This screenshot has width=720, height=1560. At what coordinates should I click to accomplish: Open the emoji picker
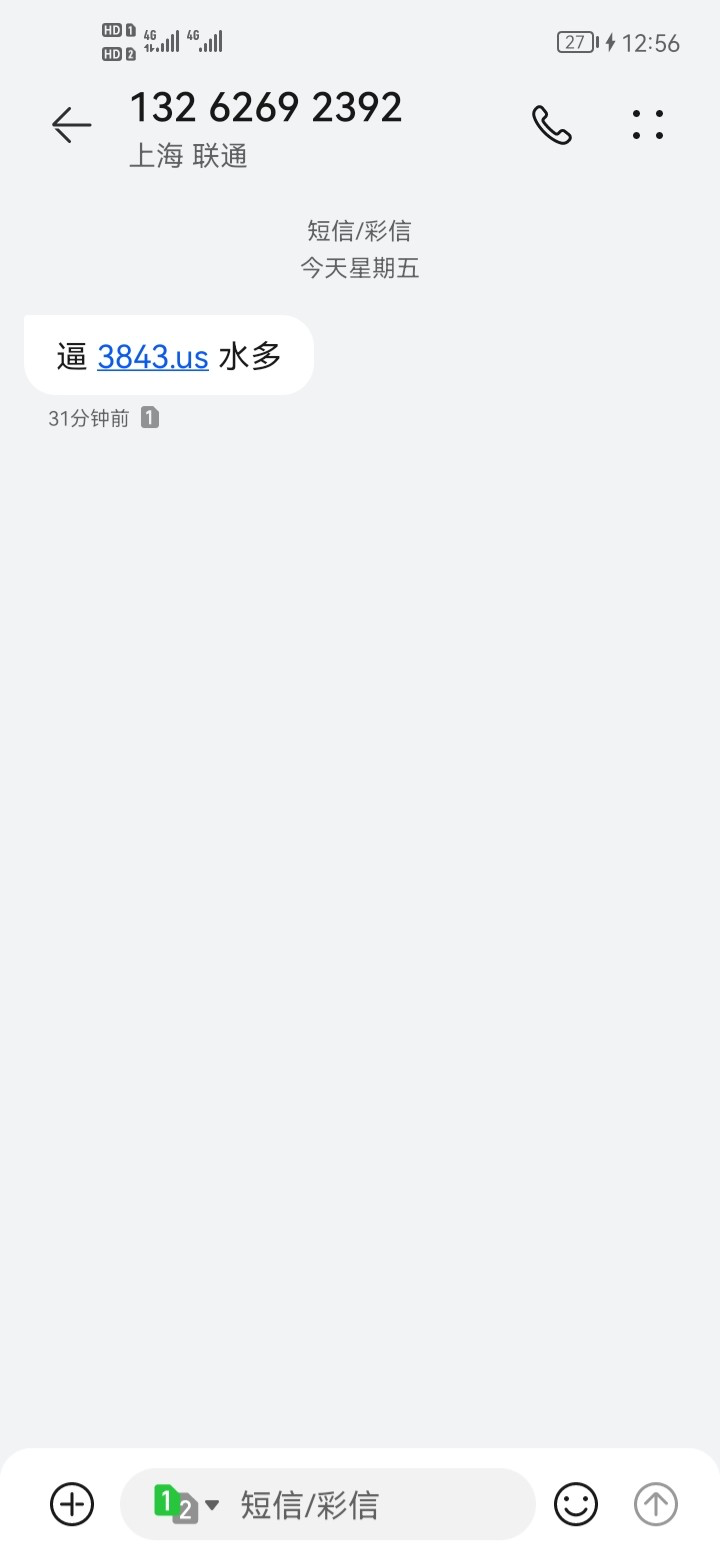tap(576, 1504)
